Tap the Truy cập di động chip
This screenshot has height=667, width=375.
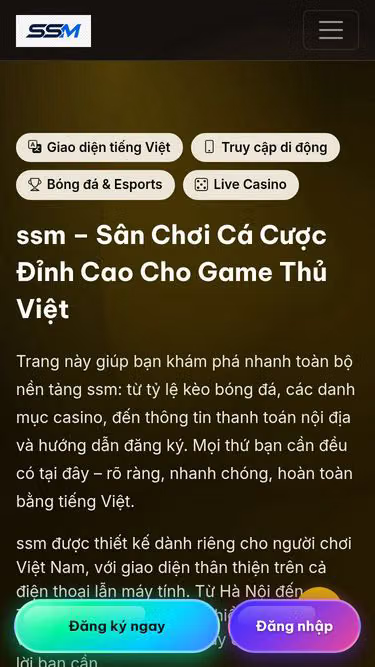coord(265,147)
